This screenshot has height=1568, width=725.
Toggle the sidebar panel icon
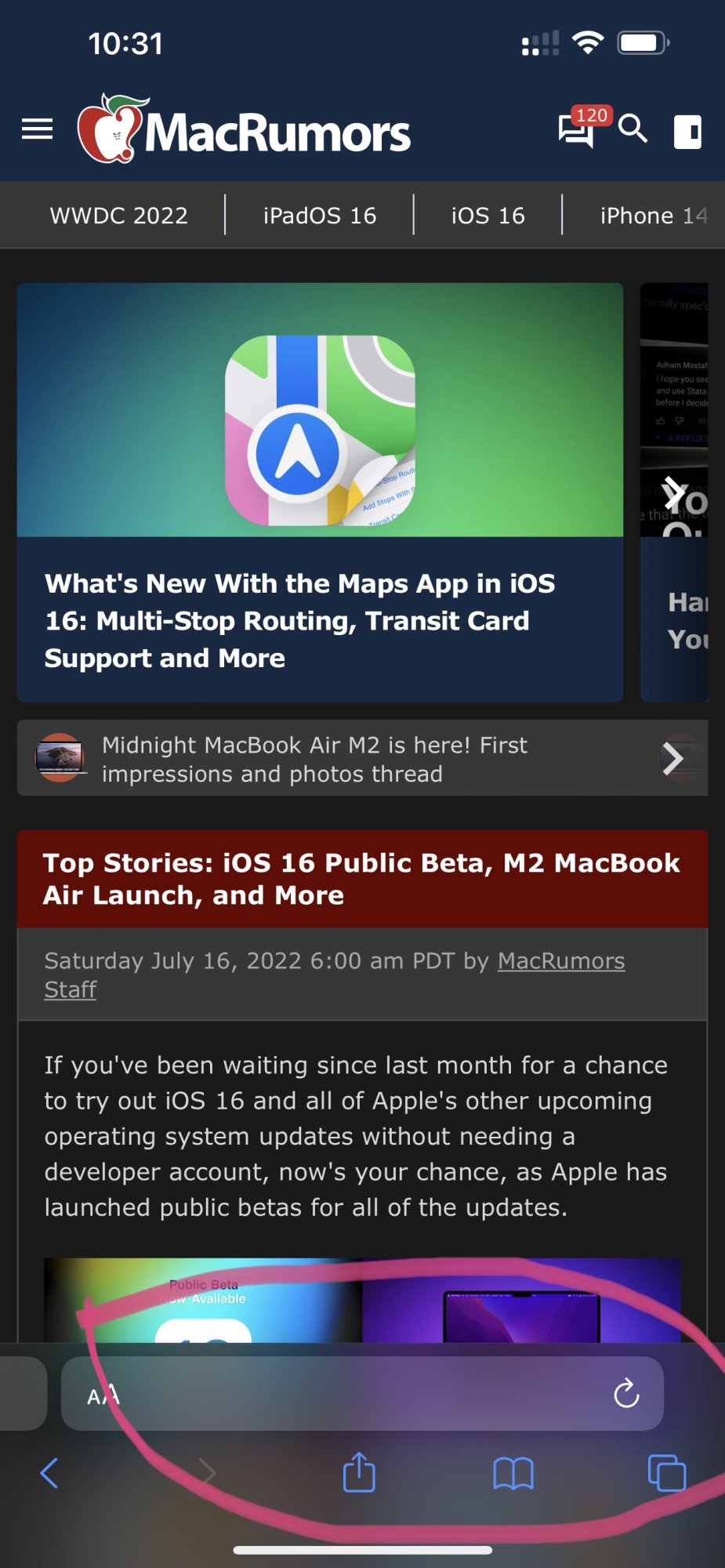(687, 132)
